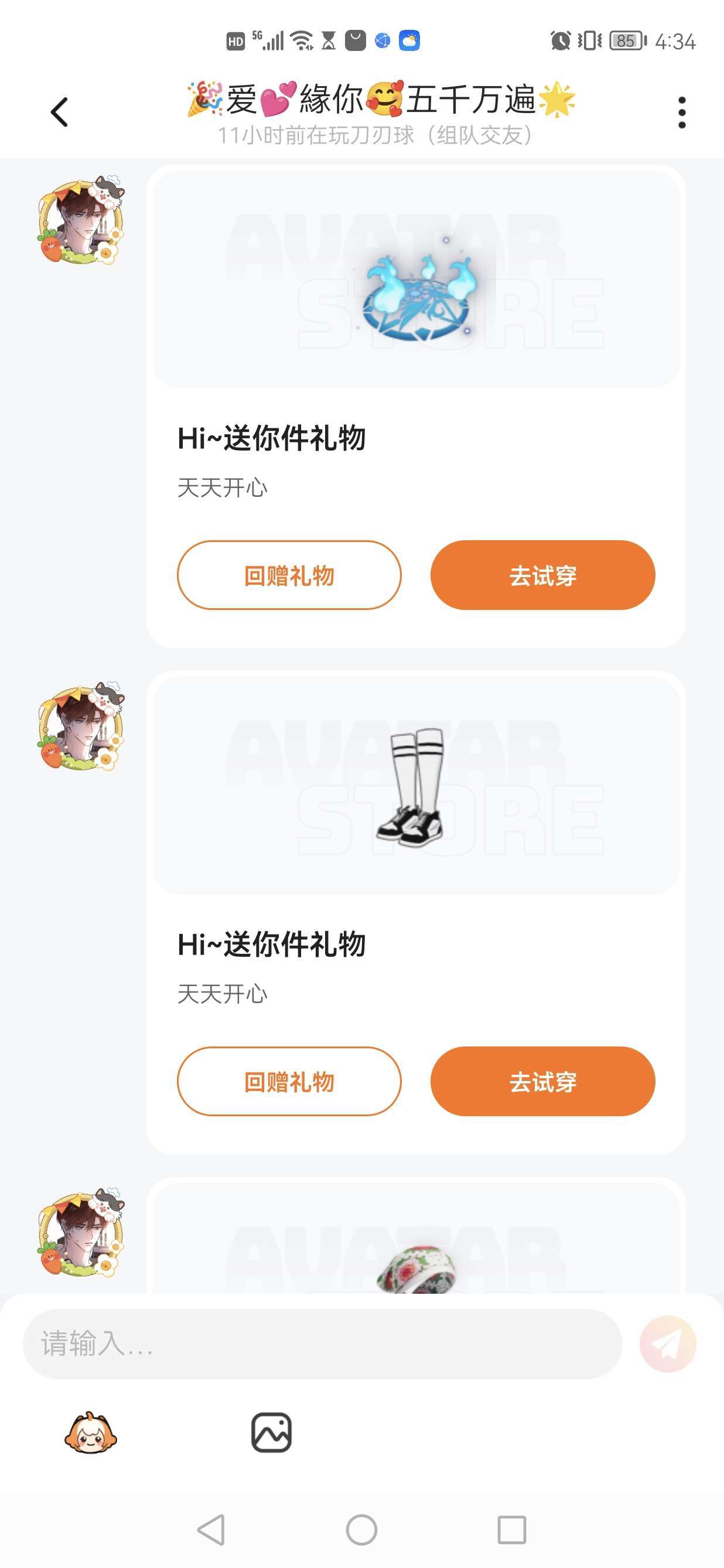Tap 回赠礼物 on the blue flame gift

pos(289,575)
